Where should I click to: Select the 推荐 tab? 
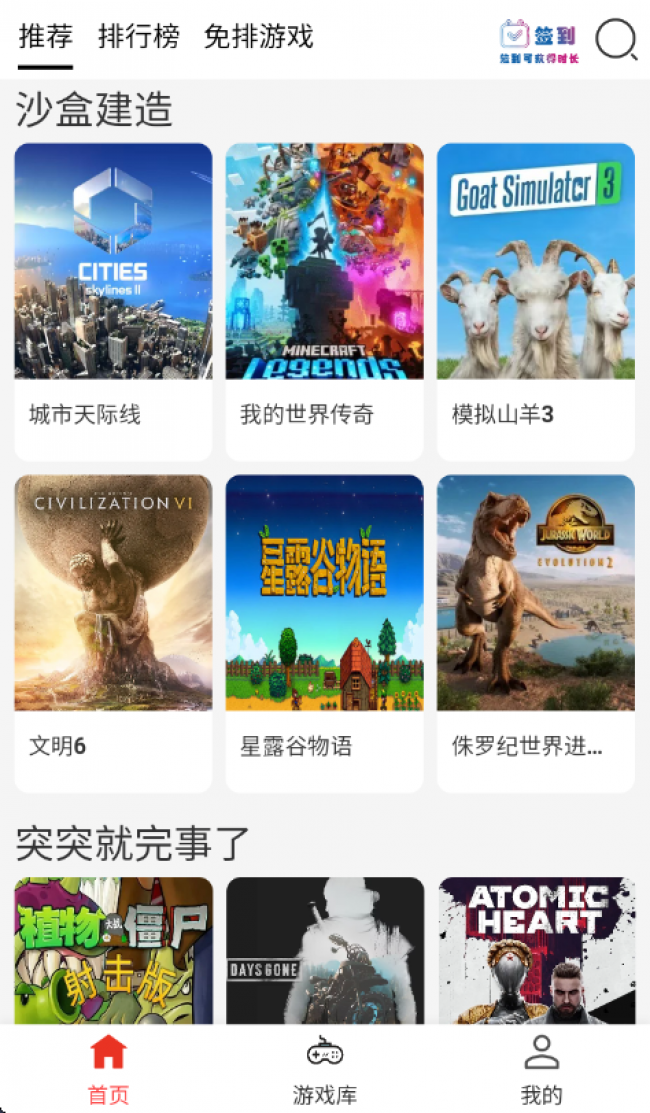46,38
